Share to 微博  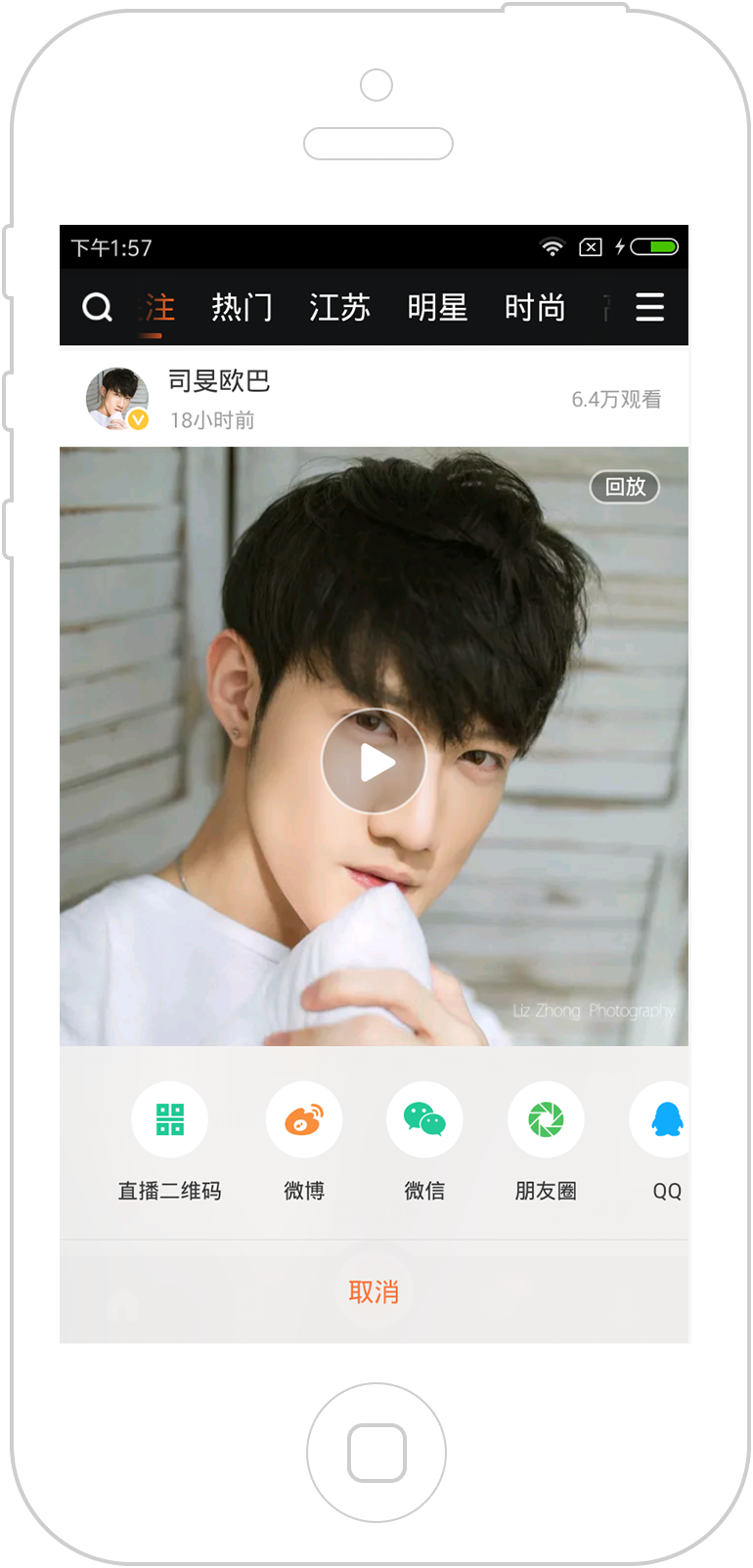[304, 1142]
